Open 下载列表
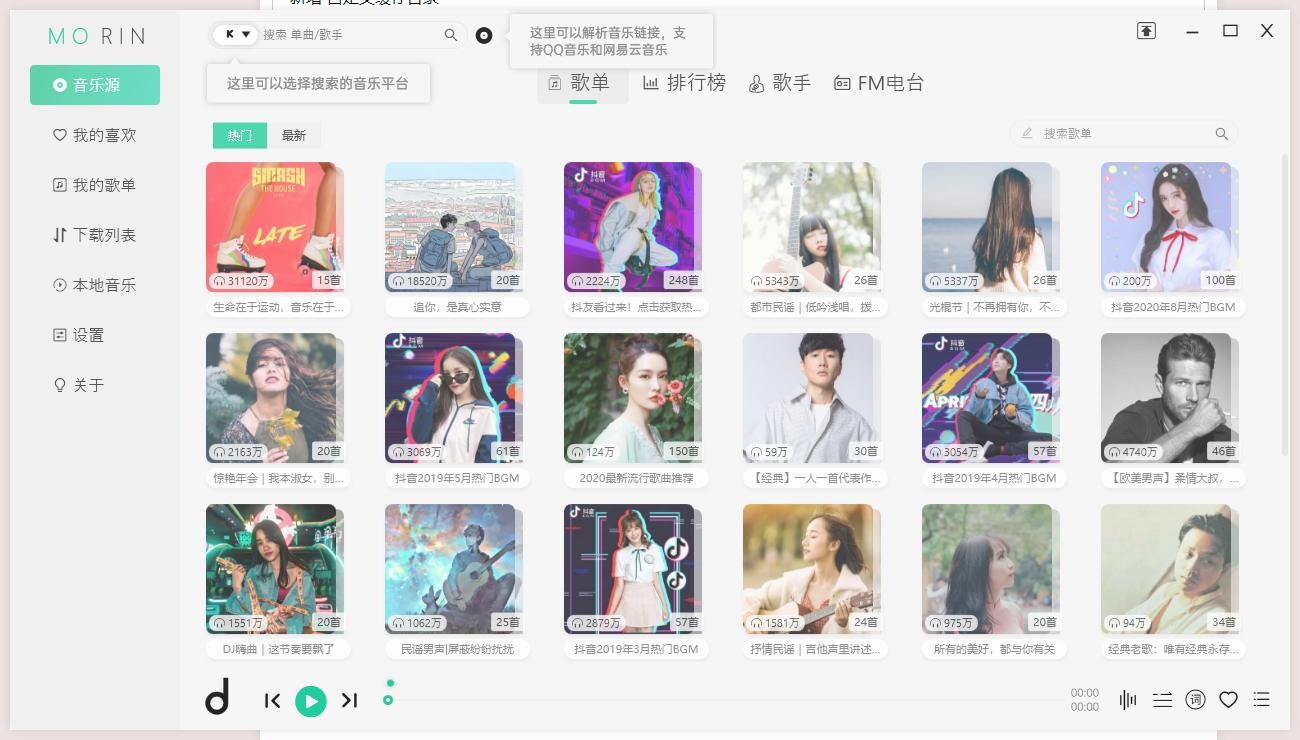 tap(95, 235)
